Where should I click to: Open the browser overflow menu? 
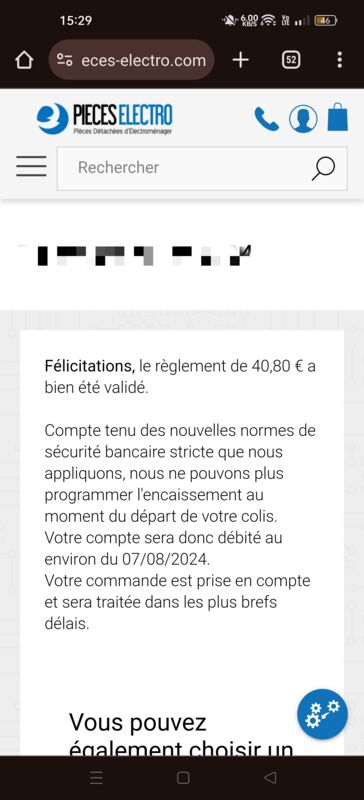(x=339, y=60)
